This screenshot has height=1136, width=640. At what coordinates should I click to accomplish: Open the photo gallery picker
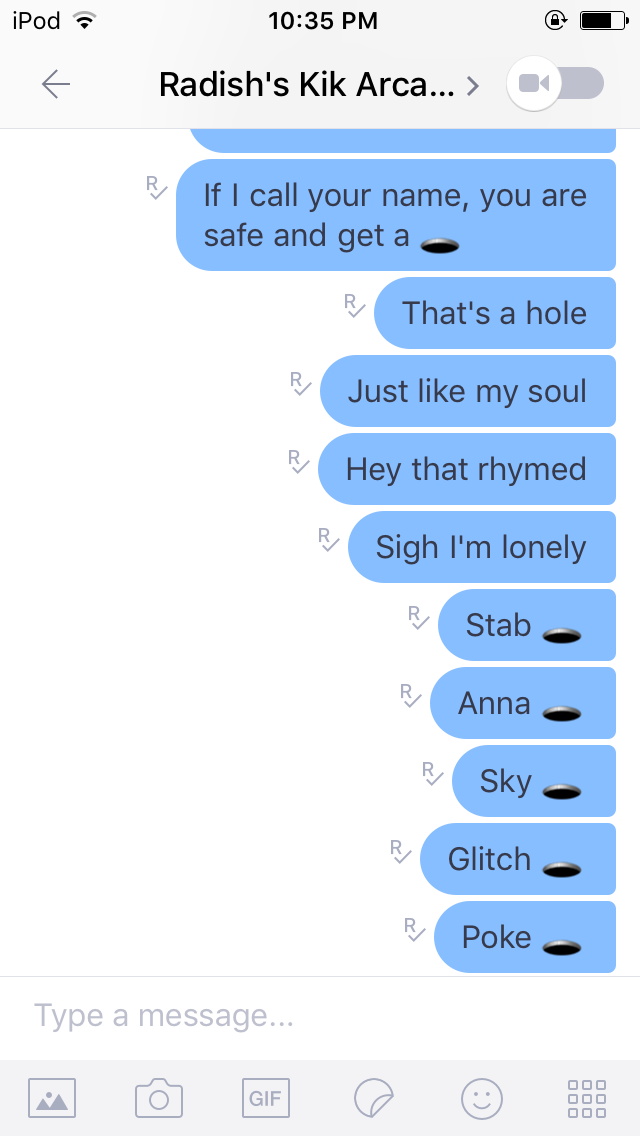click(x=51, y=1098)
